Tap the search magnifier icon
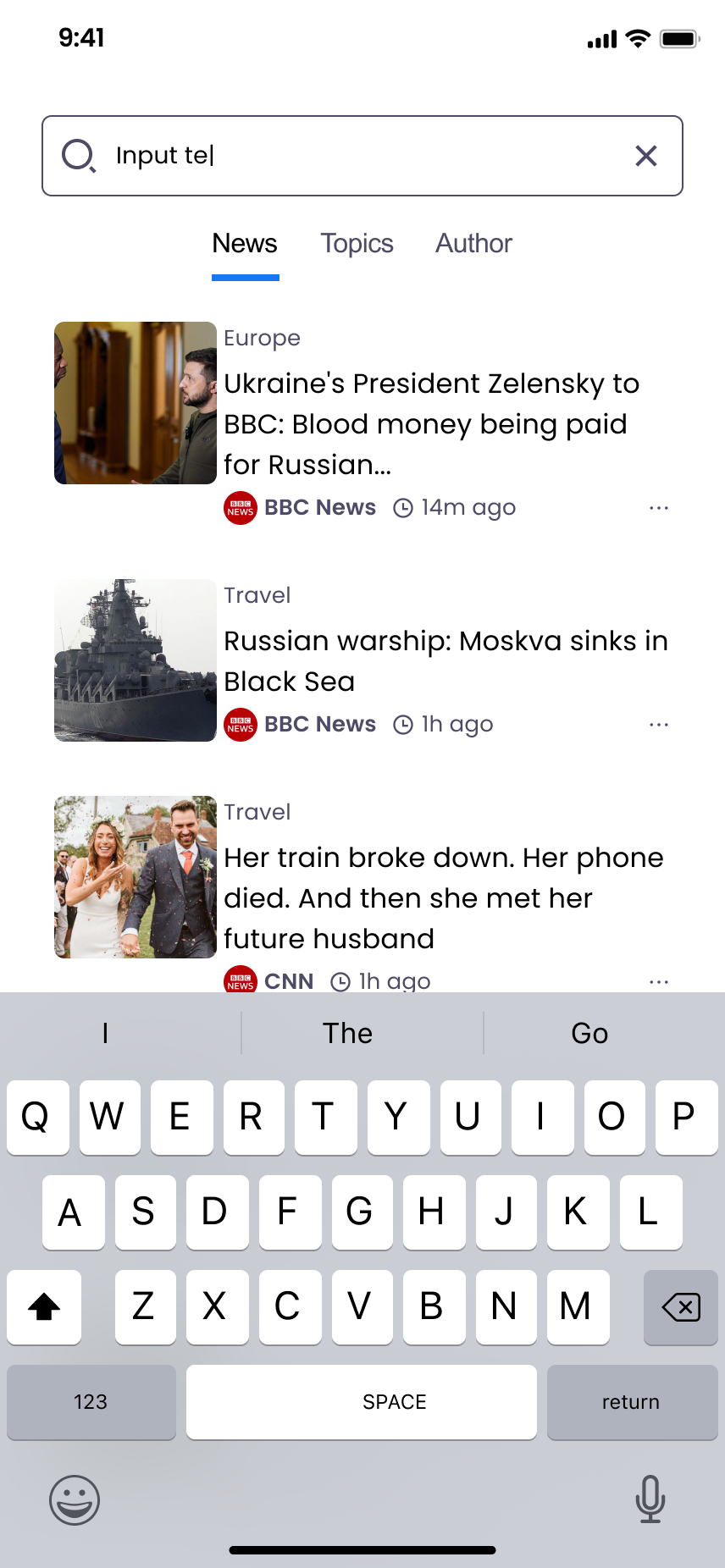The image size is (725, 1568). point(79,156)
